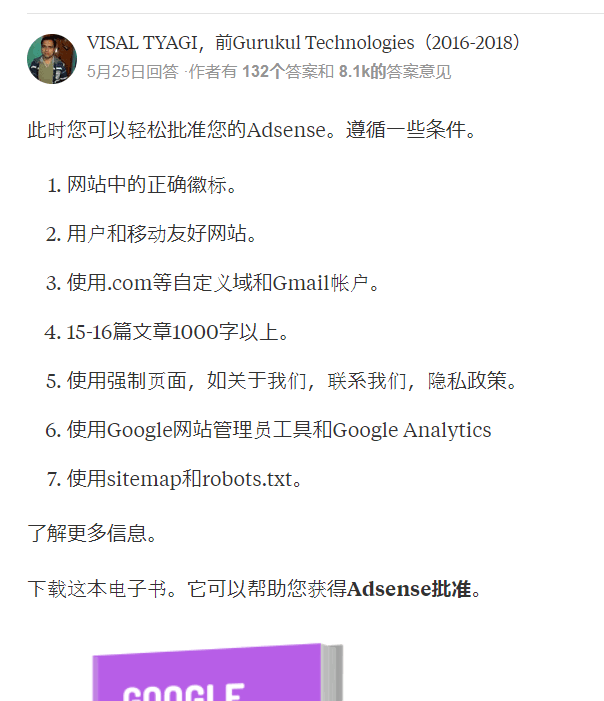Open VISAL TYAGI's profile avatar
Image resolution: width=604 pixels, height=701 pixels.
point(52,59)
